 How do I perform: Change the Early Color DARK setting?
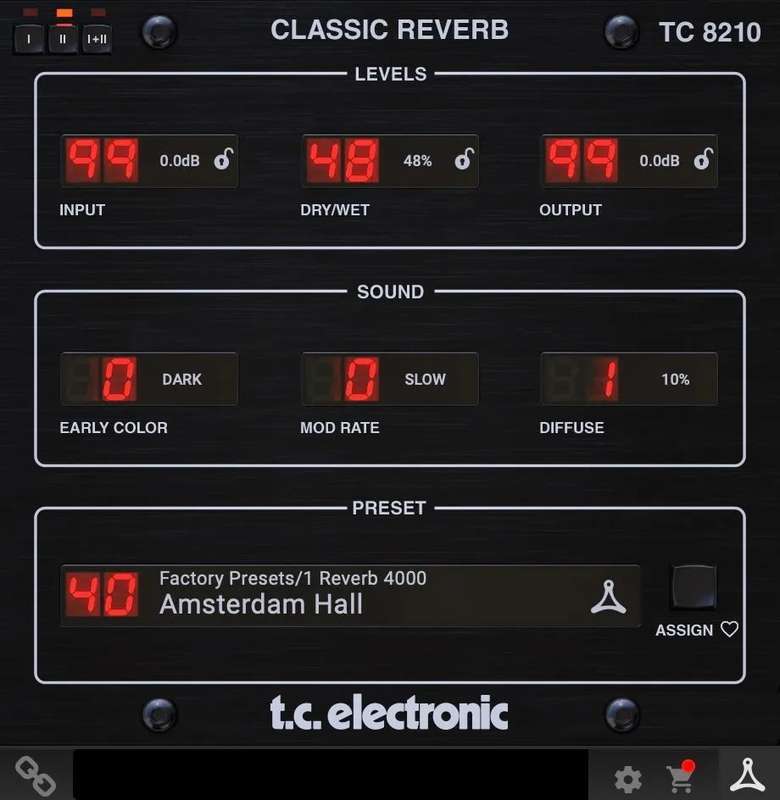(149, 379)
